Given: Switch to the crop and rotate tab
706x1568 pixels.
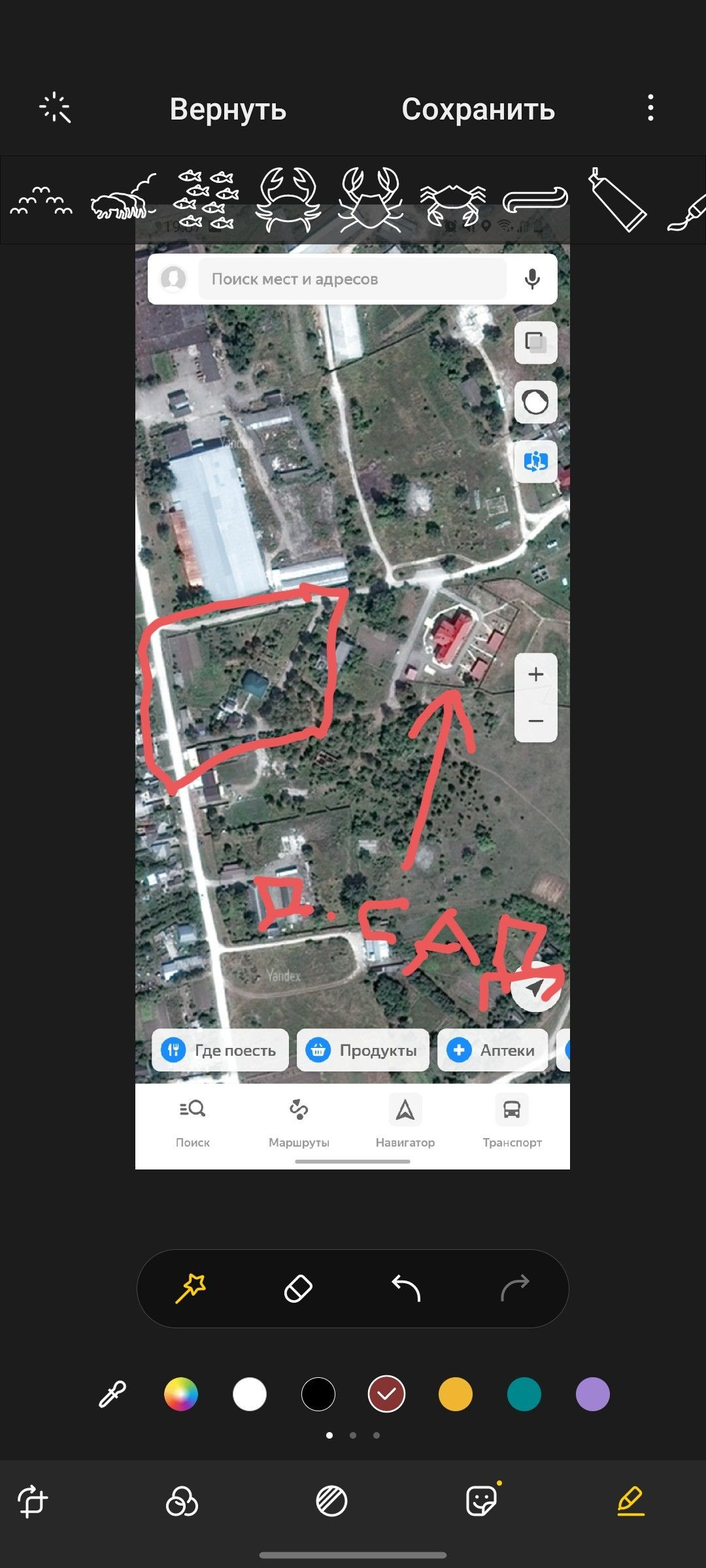Looking at the screenshot, I should [33, 1501].
